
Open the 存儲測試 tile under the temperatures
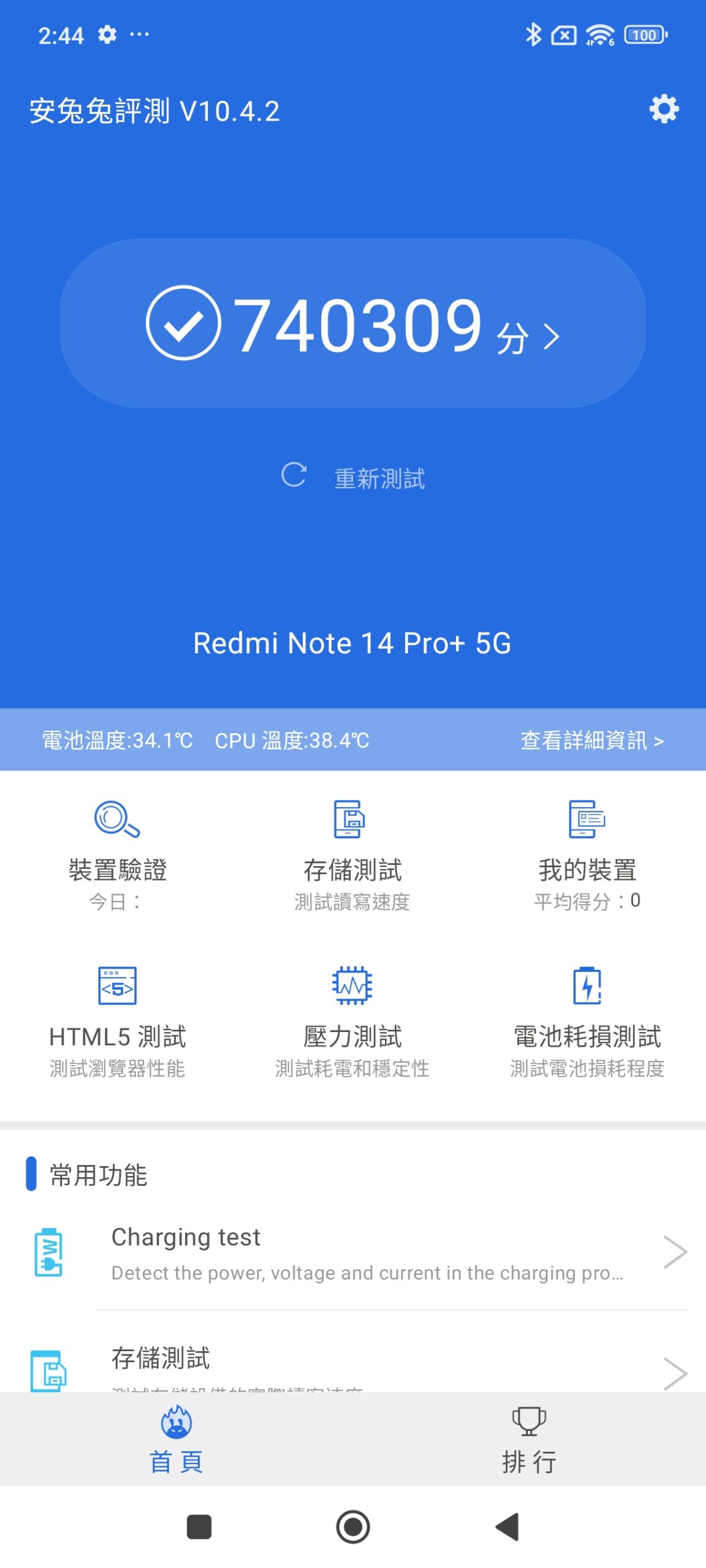click(x=352, y=855)
